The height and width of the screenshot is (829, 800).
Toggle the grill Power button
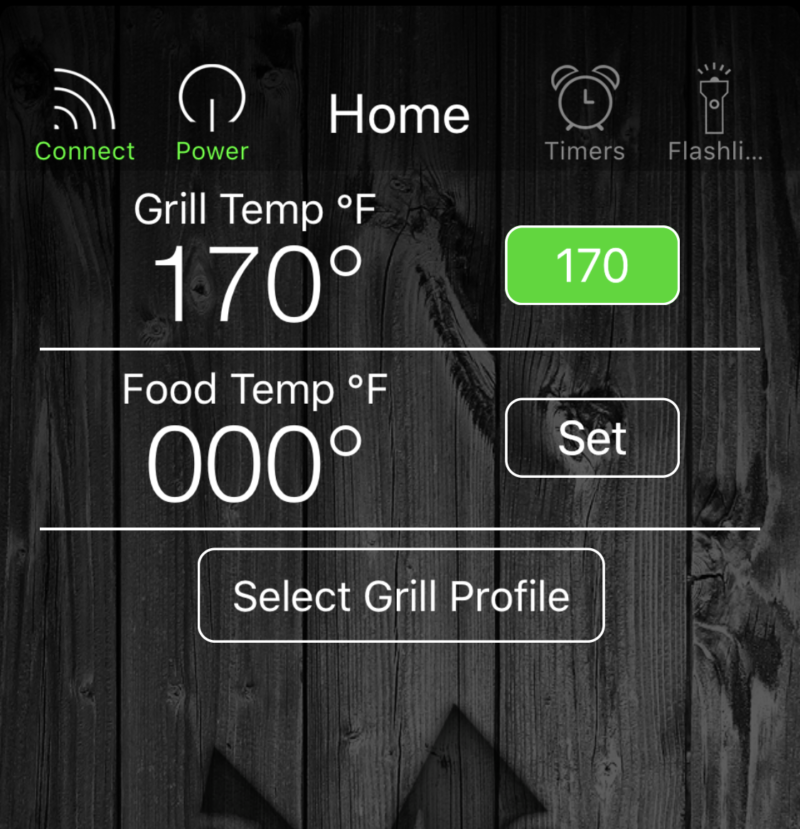point(212,115)
